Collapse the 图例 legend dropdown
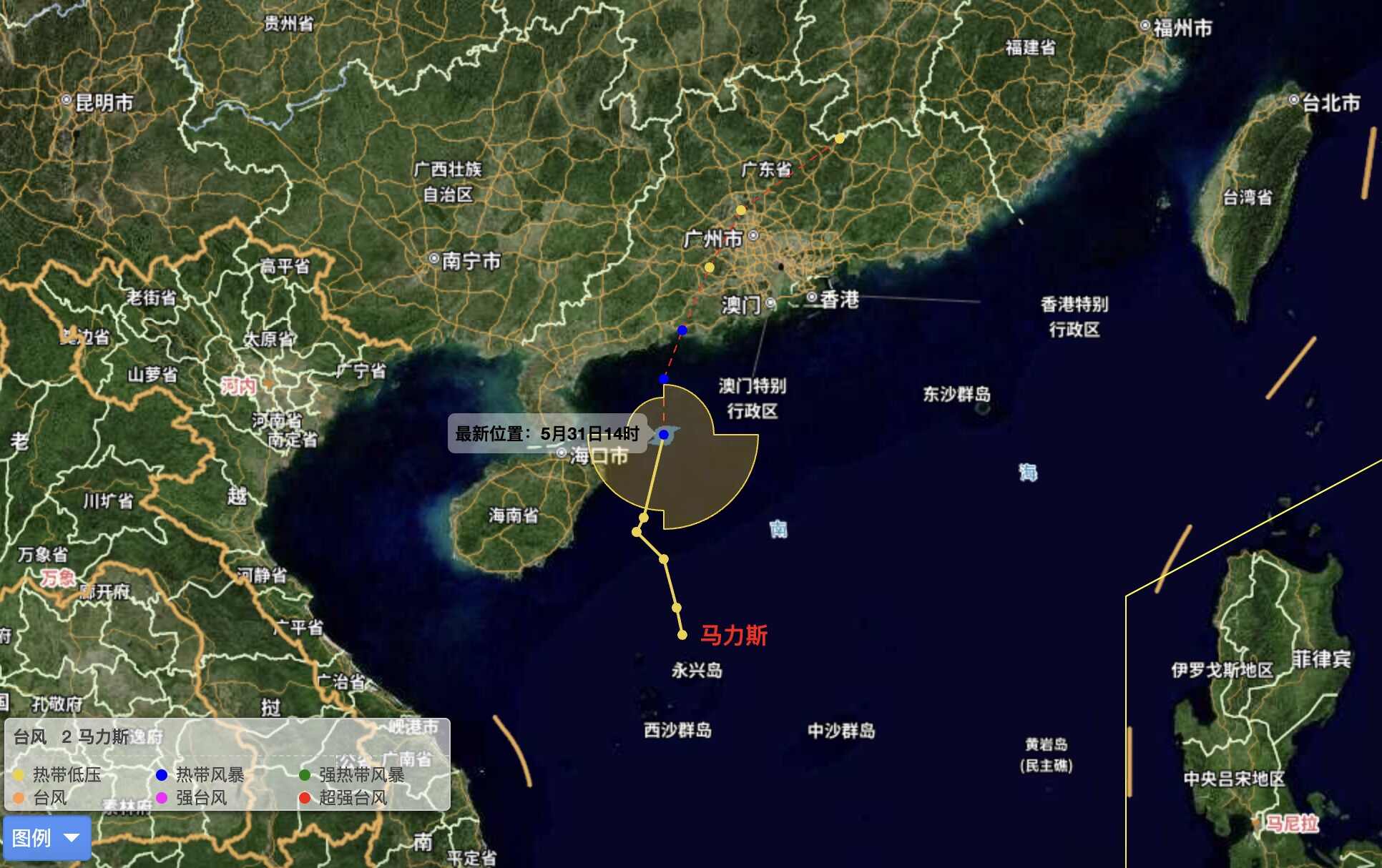The image size is (1382, 868). coord(47,837)
